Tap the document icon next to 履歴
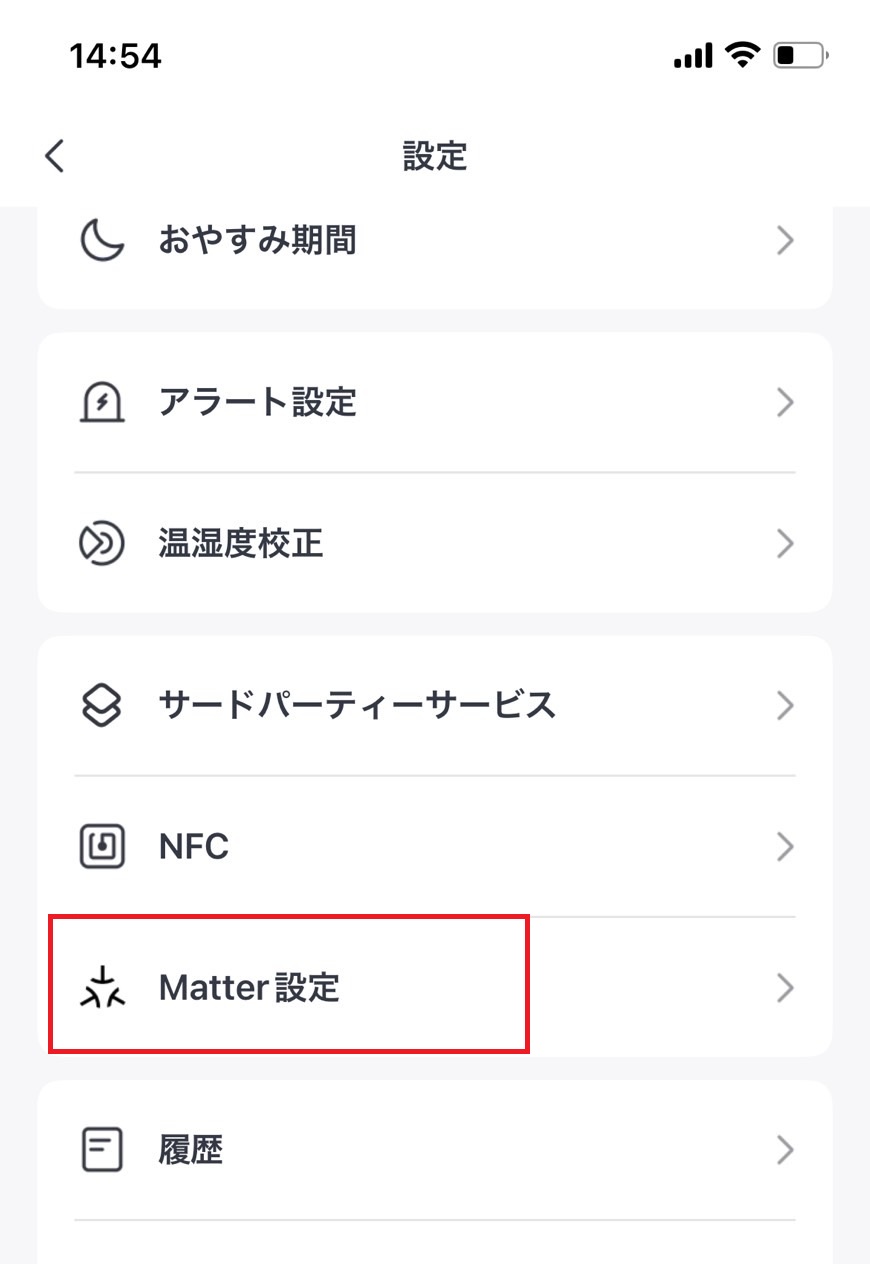 100,1149
